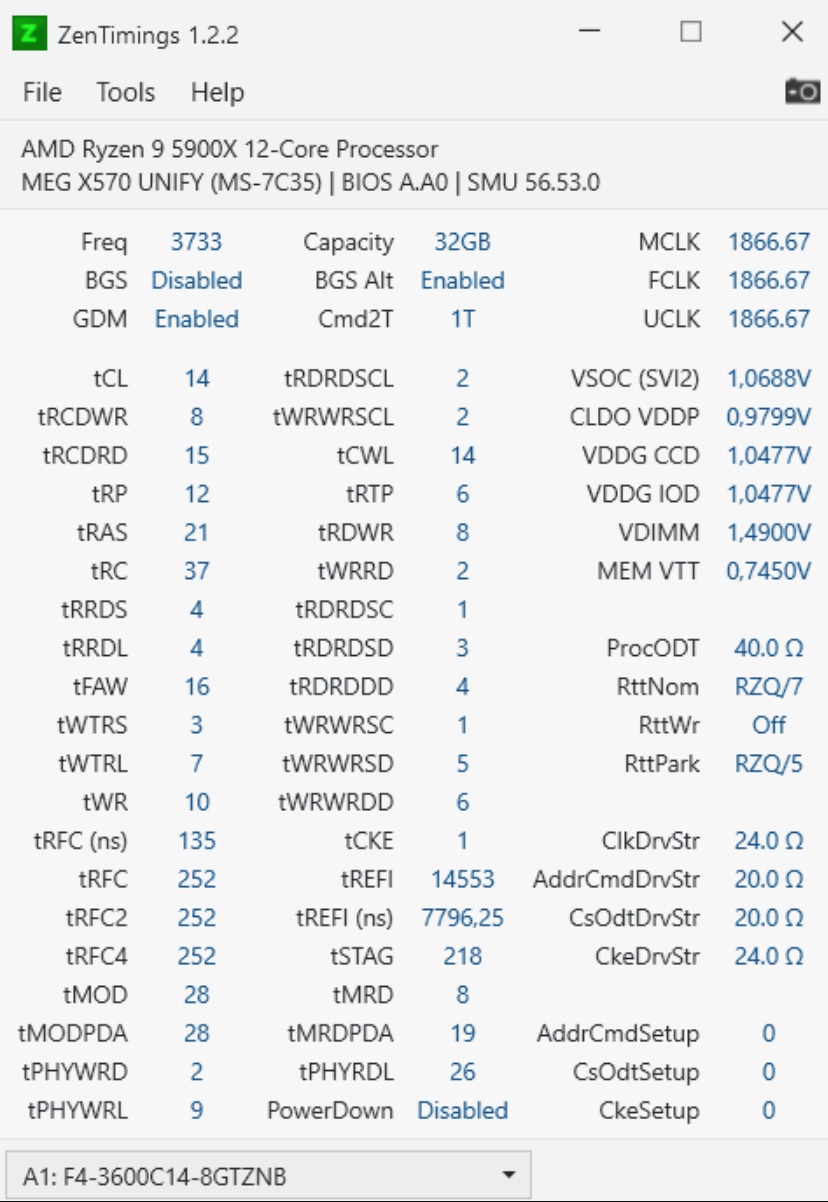Close the ZenTimings window

pyautogui.click(x=792, y=33)
